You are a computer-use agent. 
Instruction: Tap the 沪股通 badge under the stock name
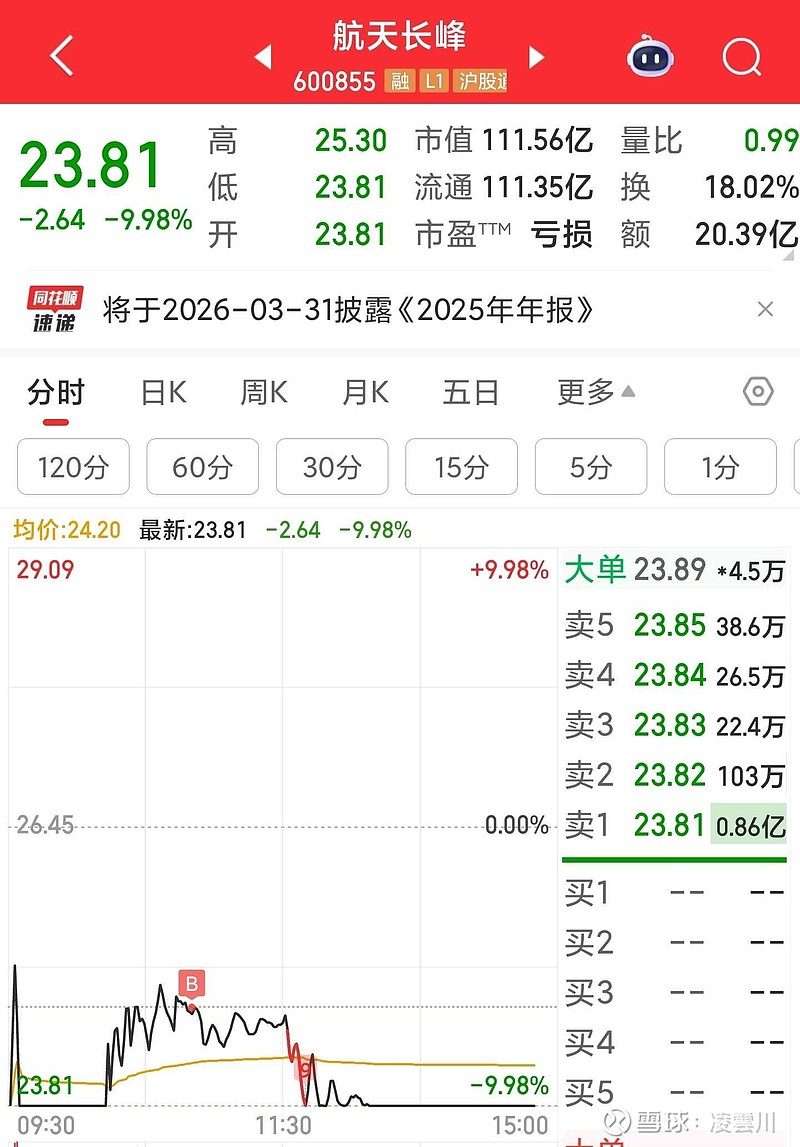(483, 81)
